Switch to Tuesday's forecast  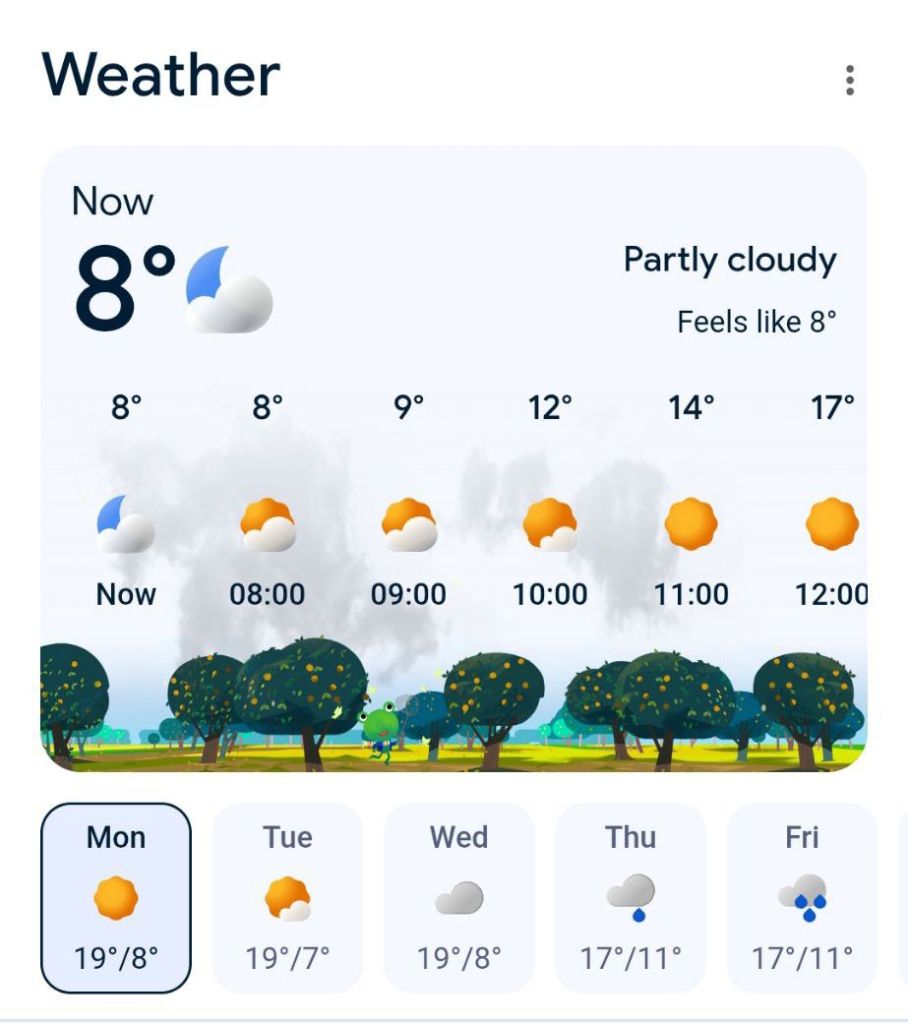(x=288, y=897)
